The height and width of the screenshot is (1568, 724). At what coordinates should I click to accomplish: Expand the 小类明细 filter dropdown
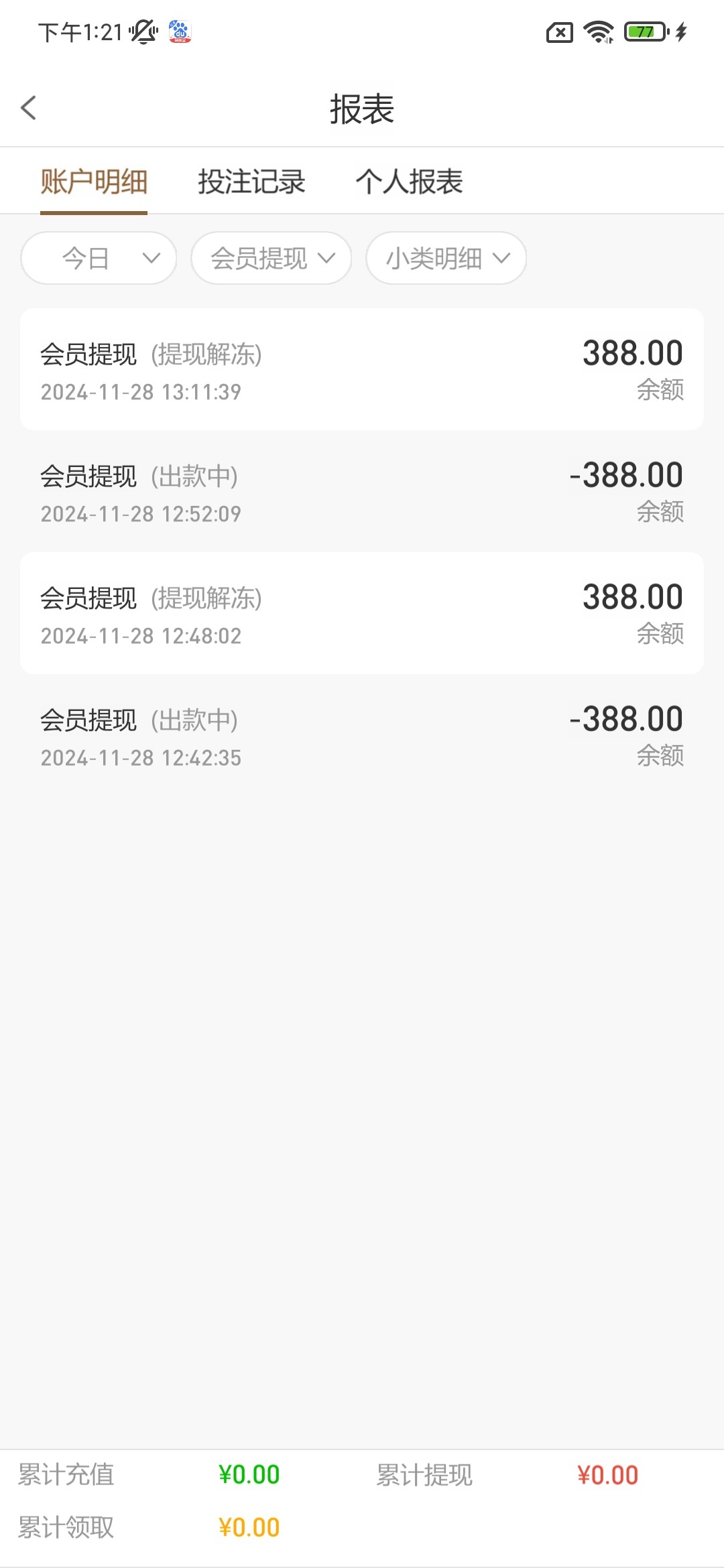pos(446,258)
